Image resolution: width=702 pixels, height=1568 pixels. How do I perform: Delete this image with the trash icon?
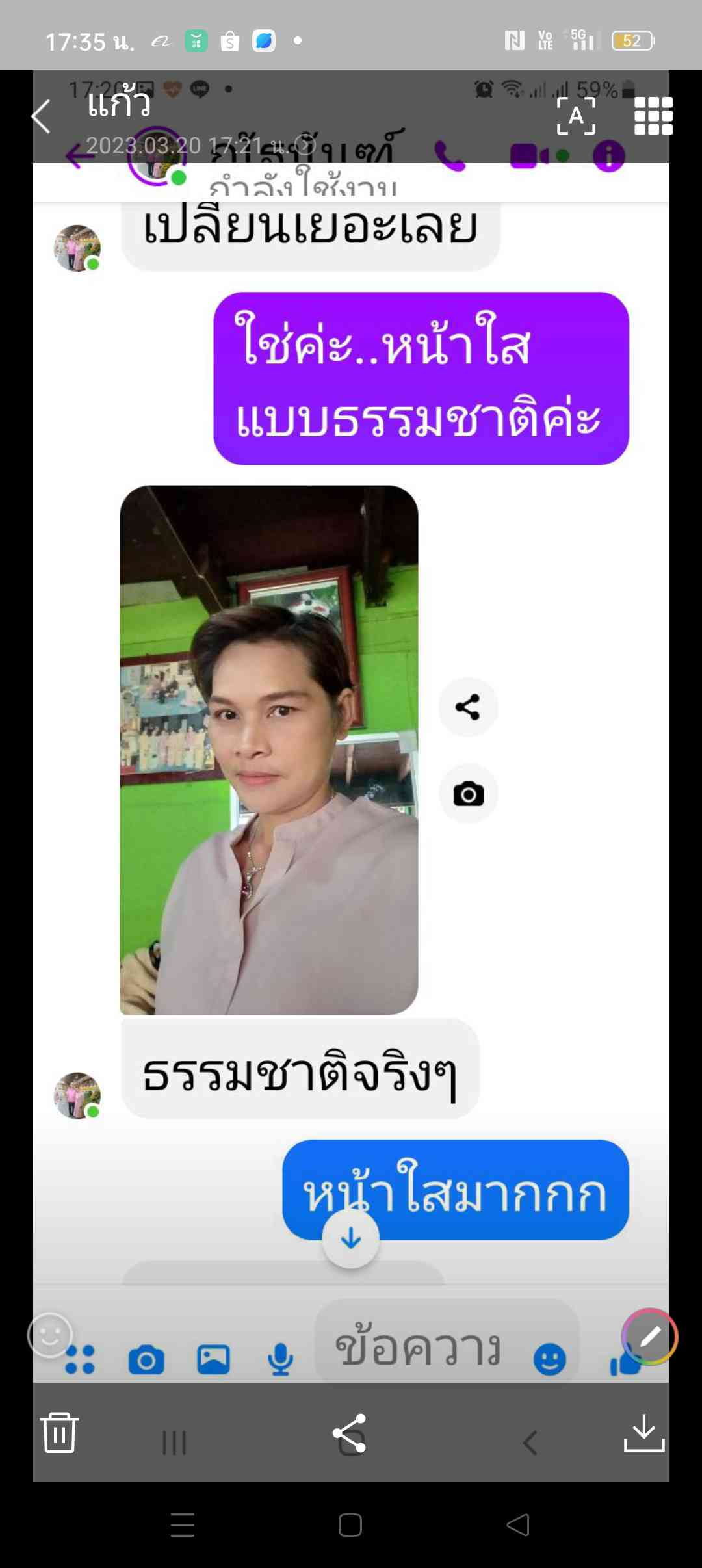[59, 1433]
